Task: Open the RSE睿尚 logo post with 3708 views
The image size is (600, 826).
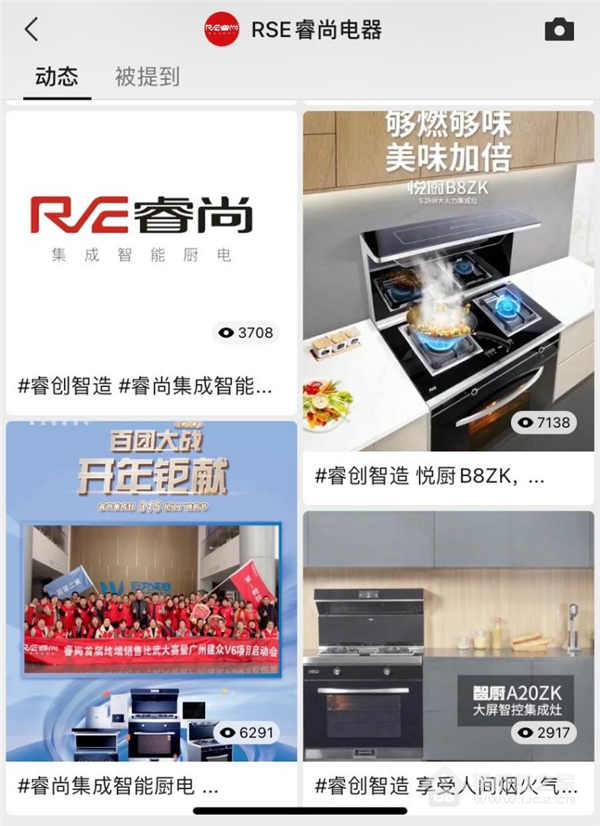Action: tap(151, 240)
